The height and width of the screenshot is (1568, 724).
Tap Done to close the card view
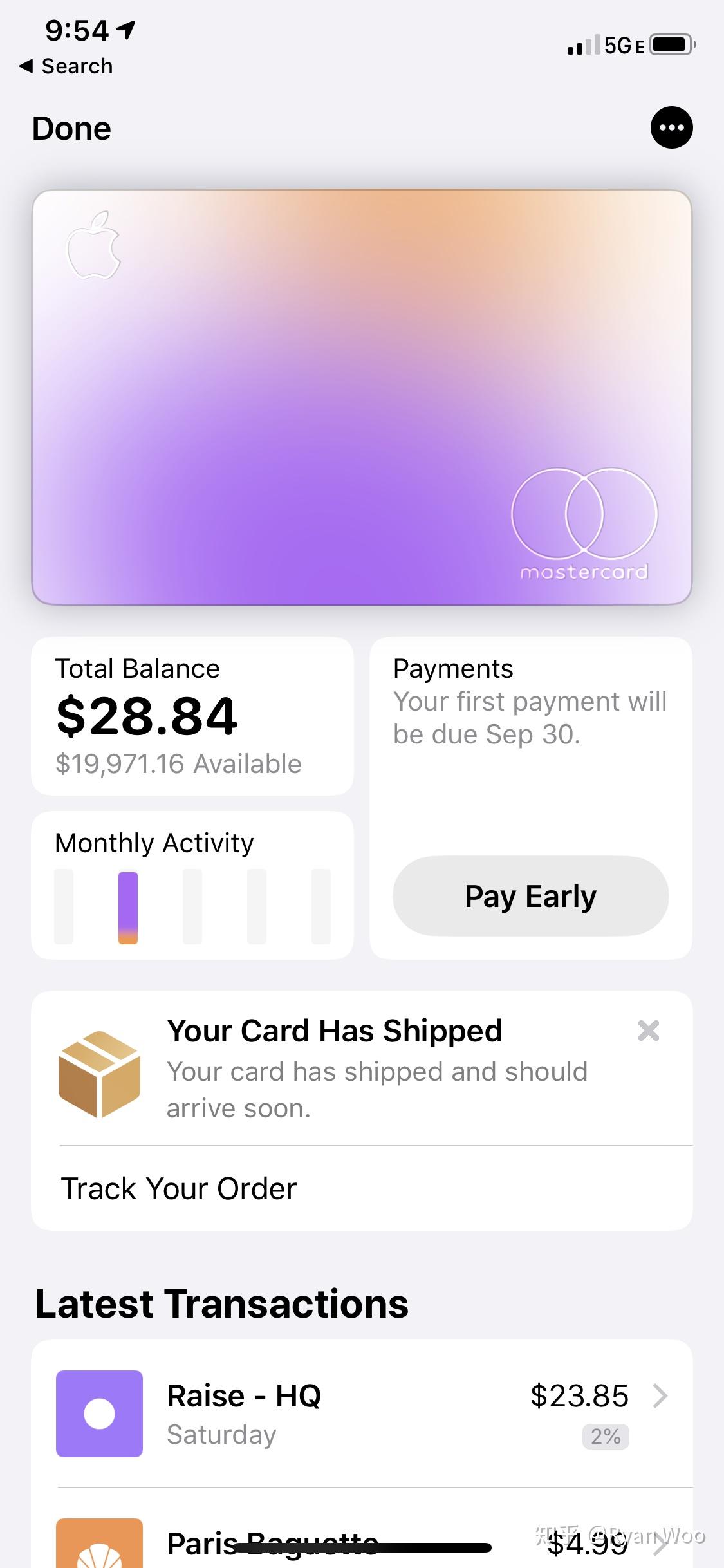(x=71, y=128)
